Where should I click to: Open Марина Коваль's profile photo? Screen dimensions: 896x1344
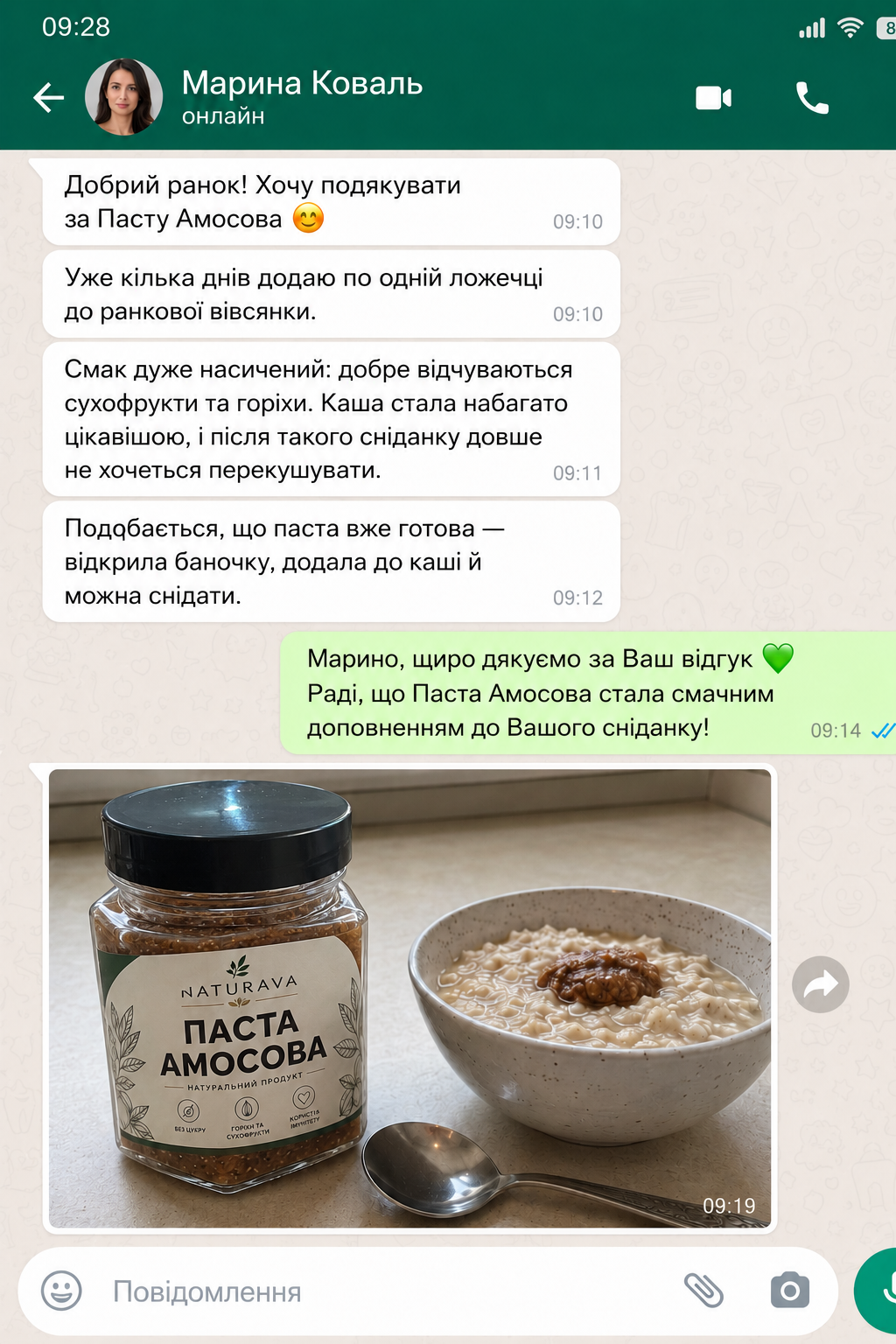click(x=123, y=97)
